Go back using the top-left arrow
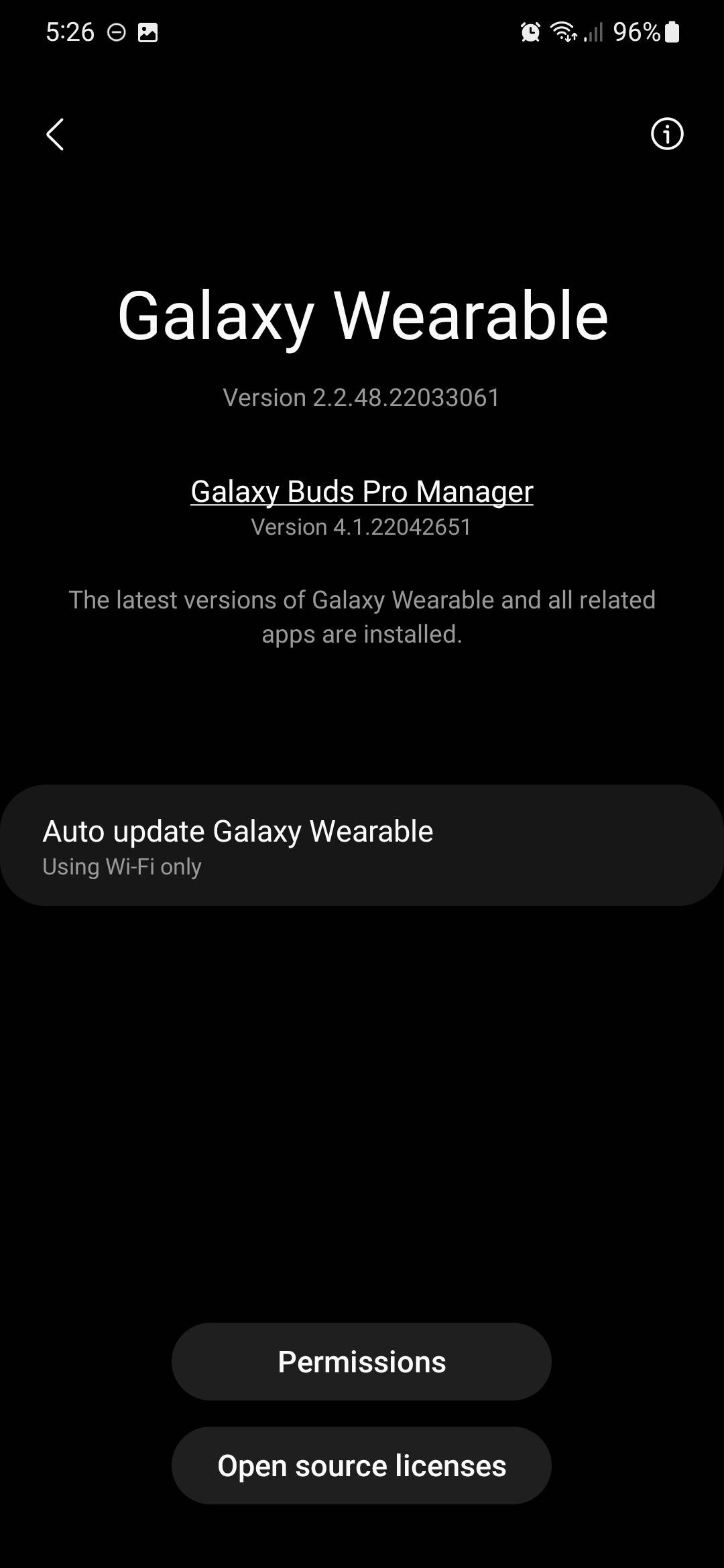724x1568 pixels. 55,135
